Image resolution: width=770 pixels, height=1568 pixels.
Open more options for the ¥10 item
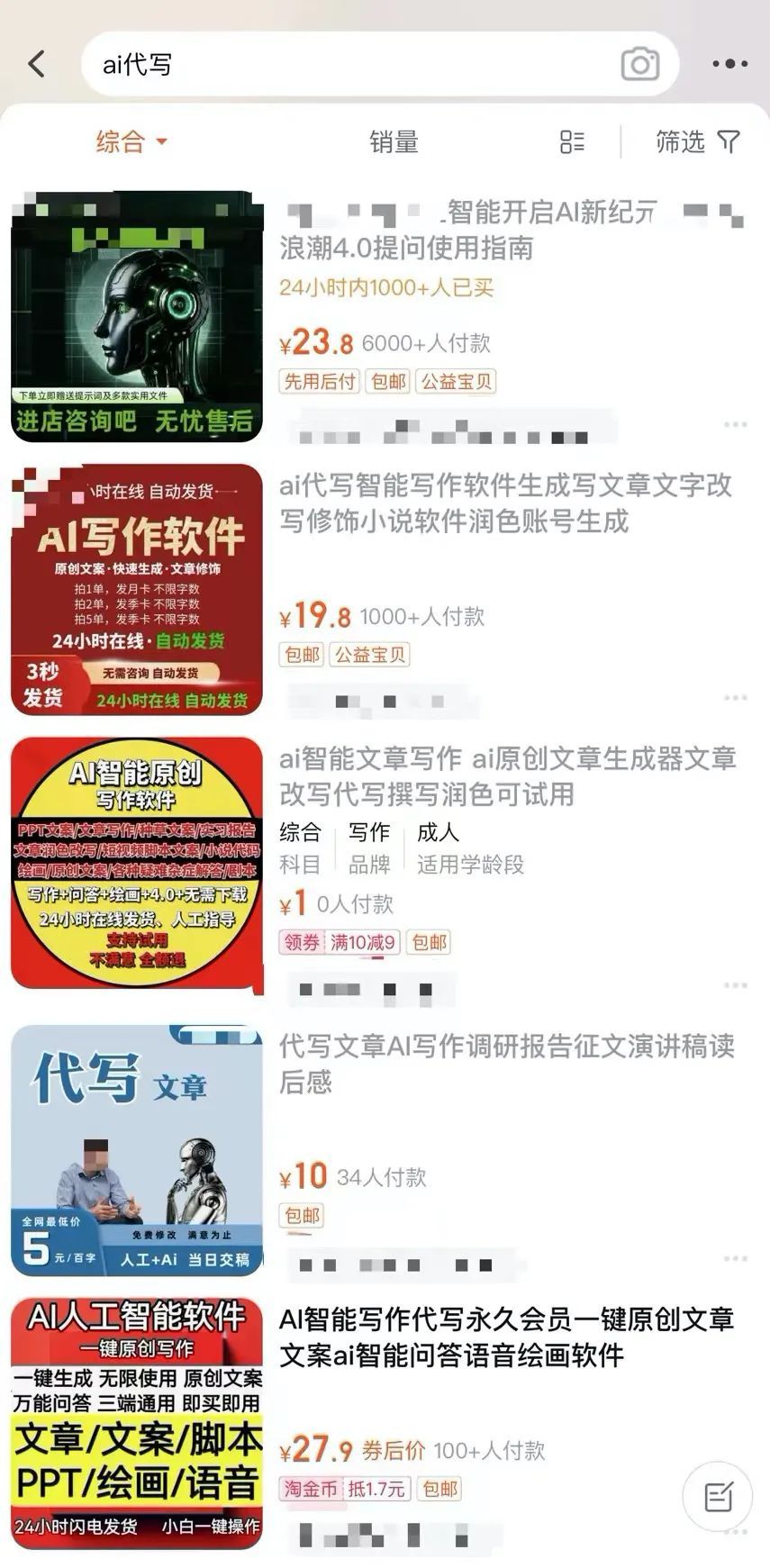(735, 1258)
